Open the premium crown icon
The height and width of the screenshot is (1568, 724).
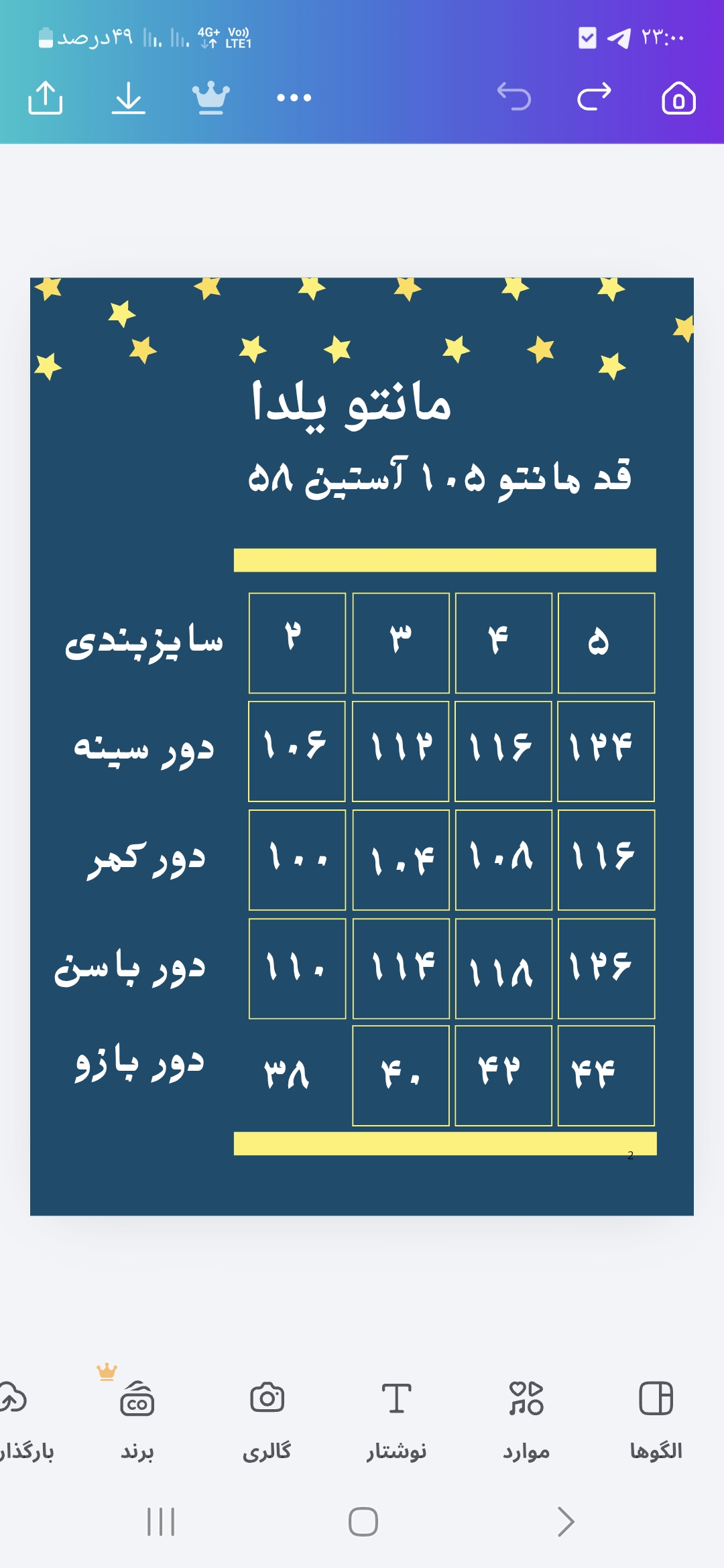tap(211, 98)
